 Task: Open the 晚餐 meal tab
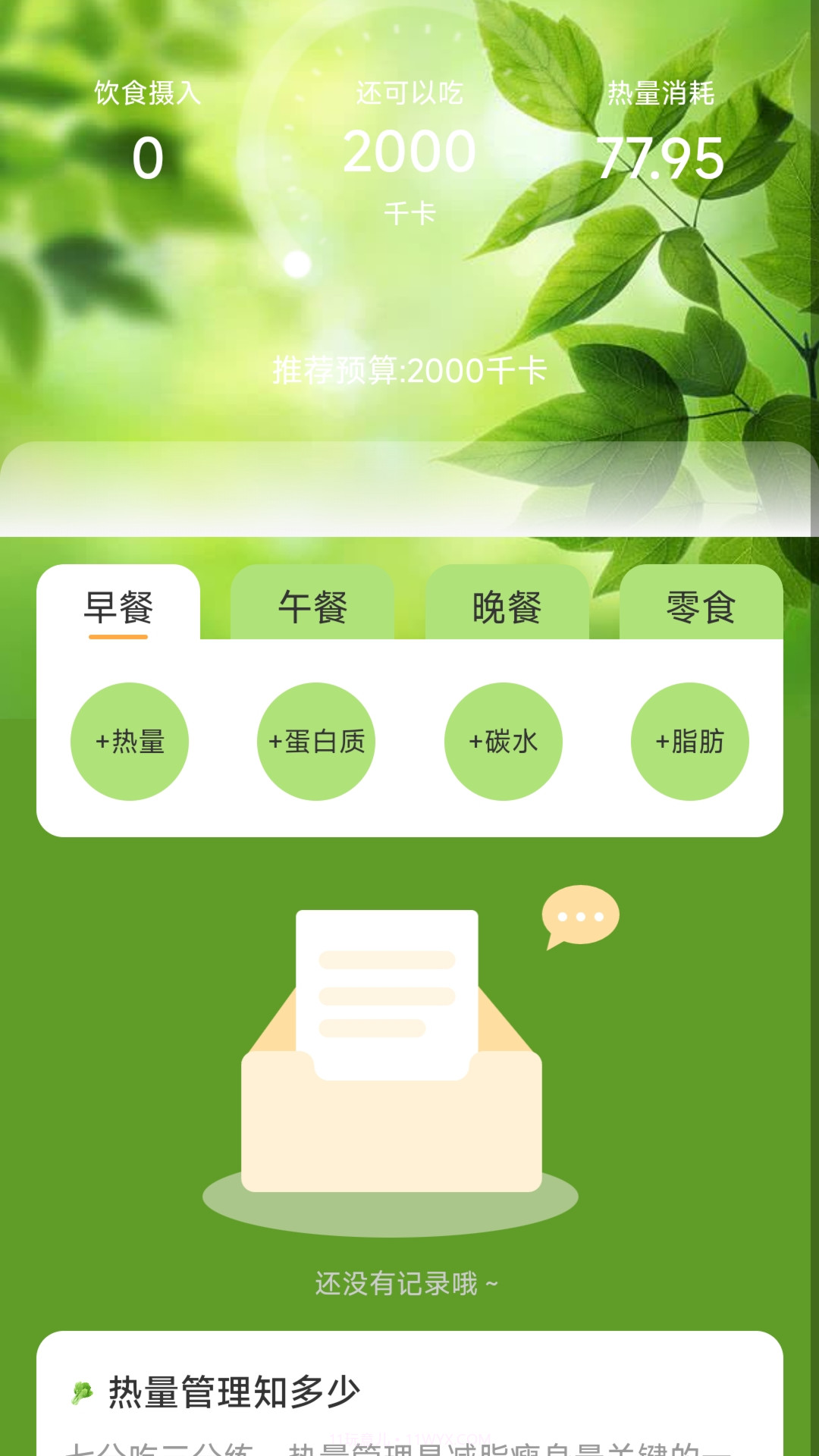[x=507, y=607]
